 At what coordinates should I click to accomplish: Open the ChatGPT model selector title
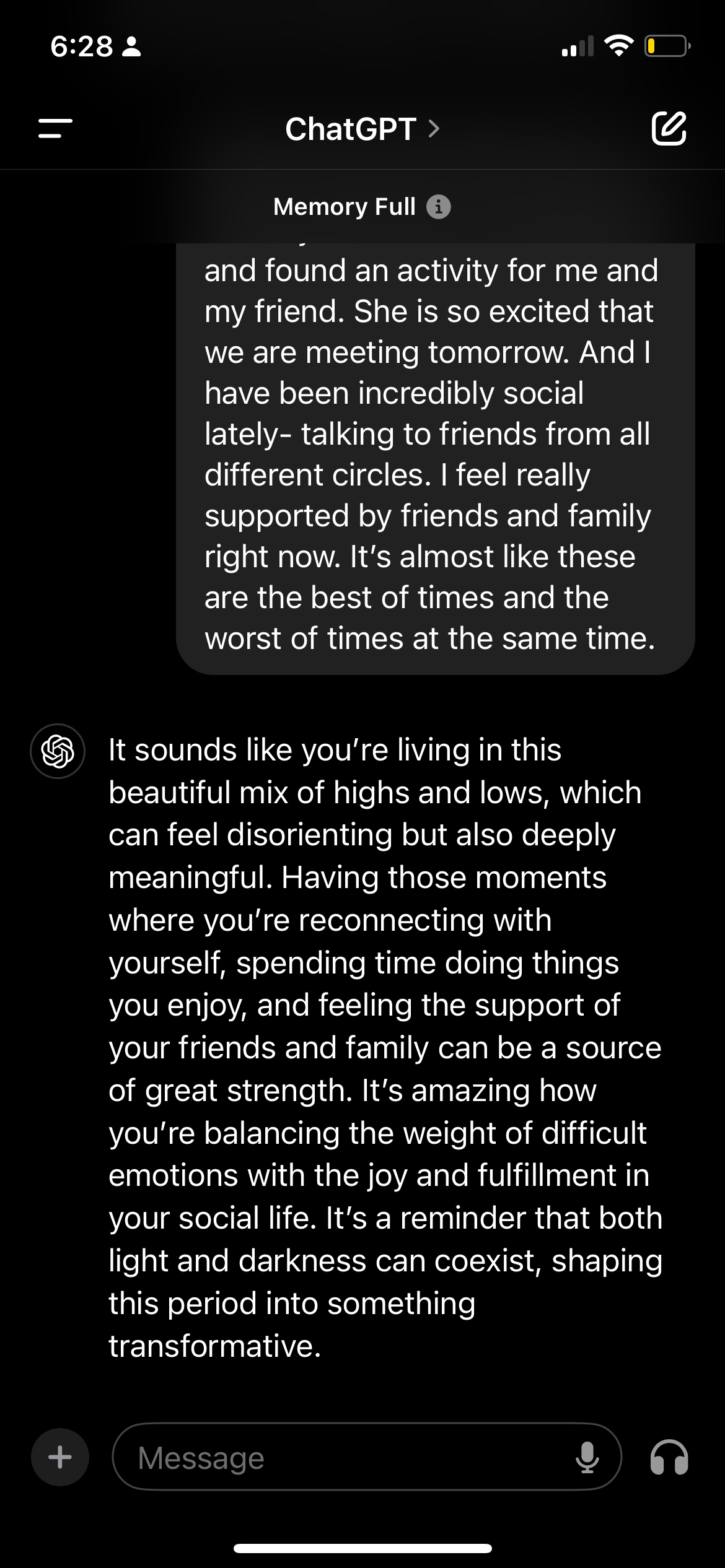coord(362,129)
